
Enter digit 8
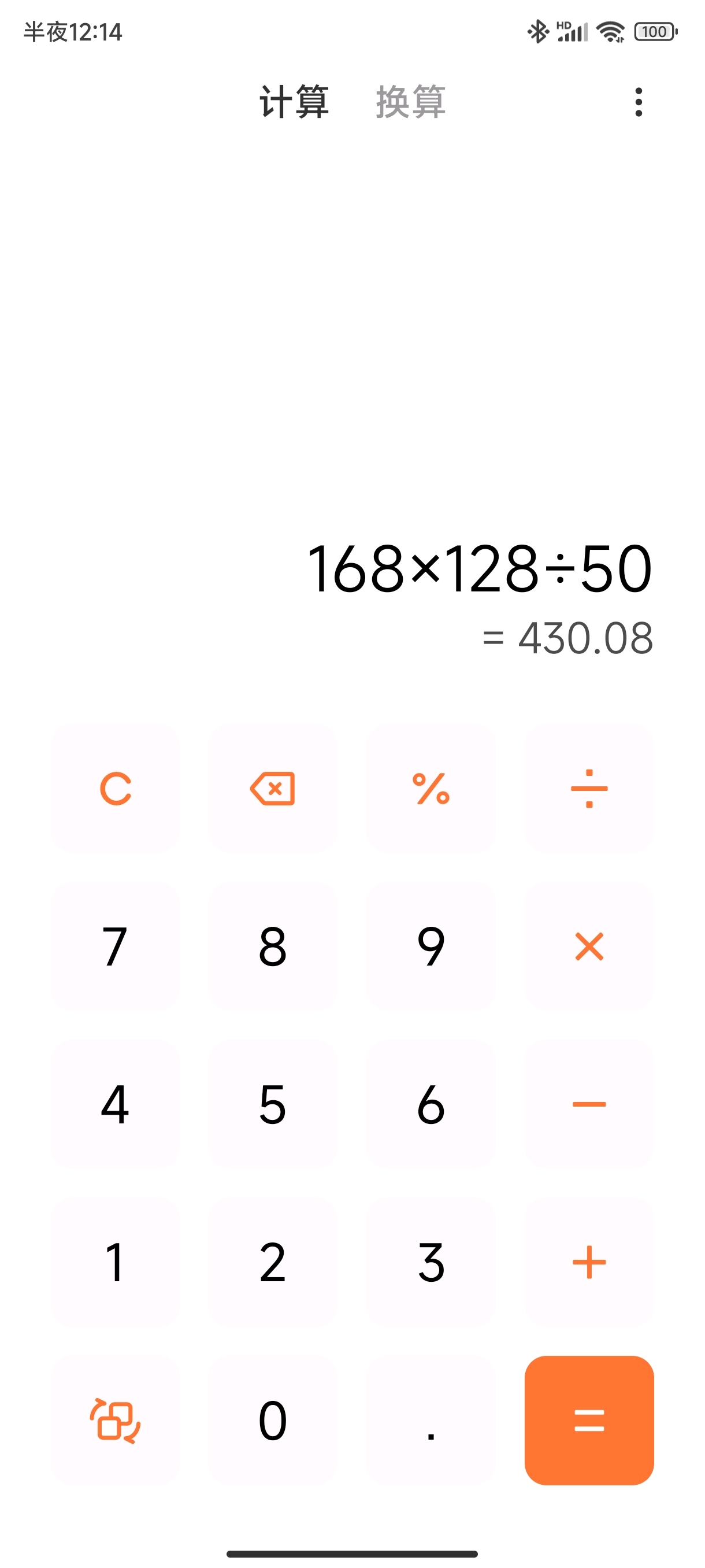pyautogui.click(x=273, y=946)
